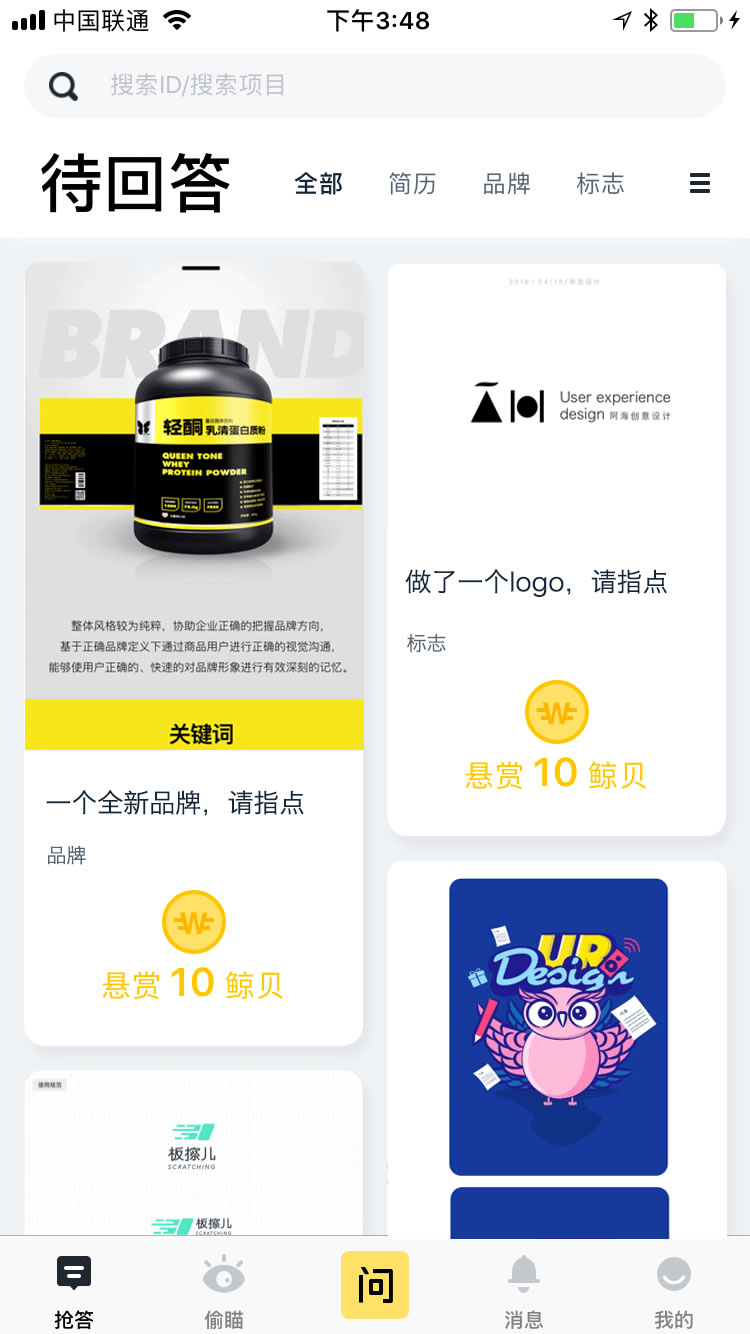The height and width of the screenshot is (1334, 750).
Task: Open 消息 via the bell icon
Action: coord(523,1273)
